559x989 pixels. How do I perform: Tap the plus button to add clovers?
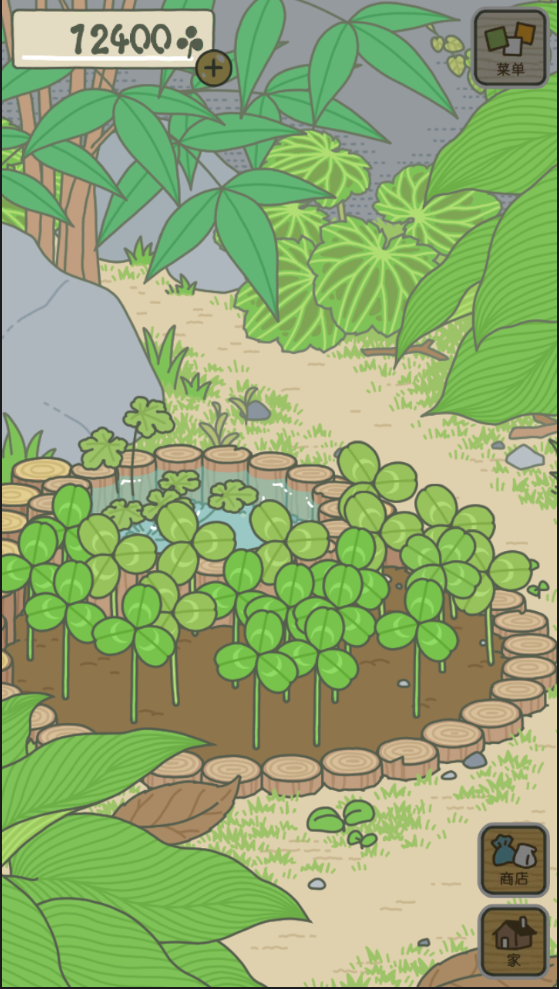[x=213, y=67]
